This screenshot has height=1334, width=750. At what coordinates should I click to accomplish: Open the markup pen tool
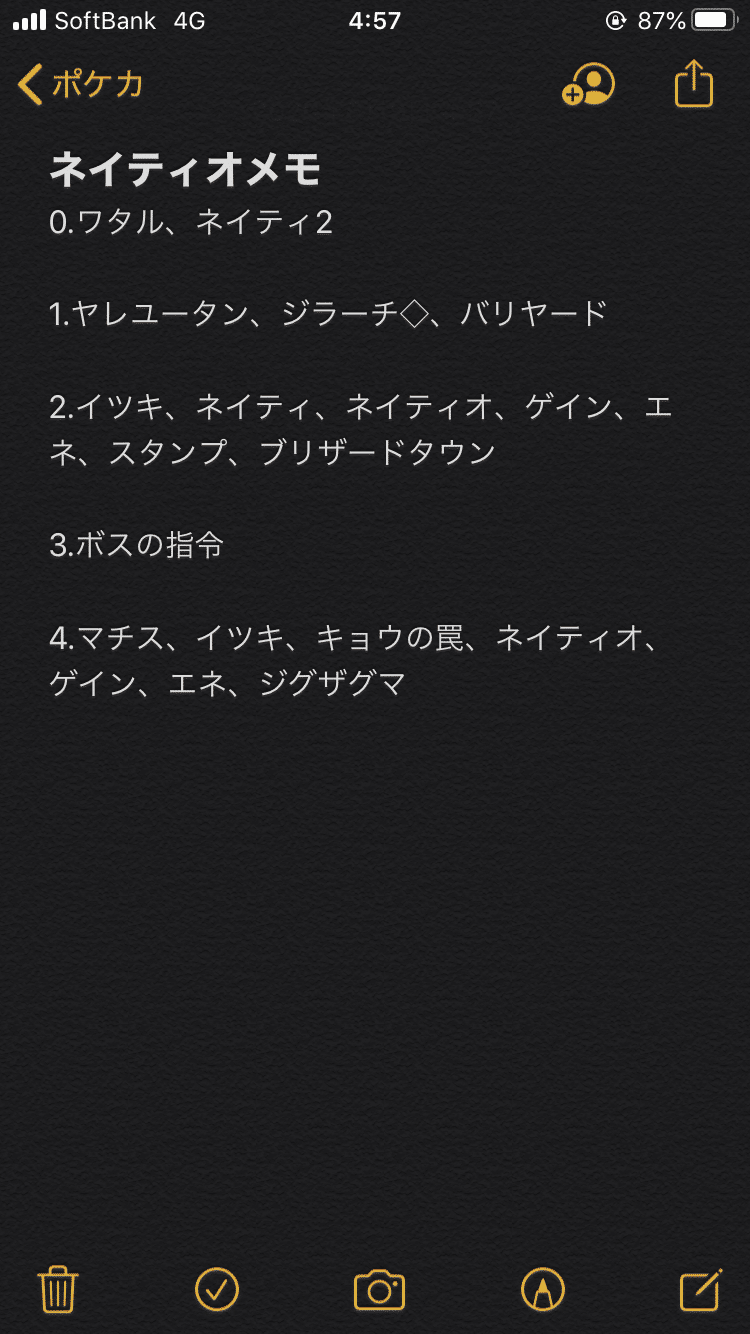click(542, 1289)
